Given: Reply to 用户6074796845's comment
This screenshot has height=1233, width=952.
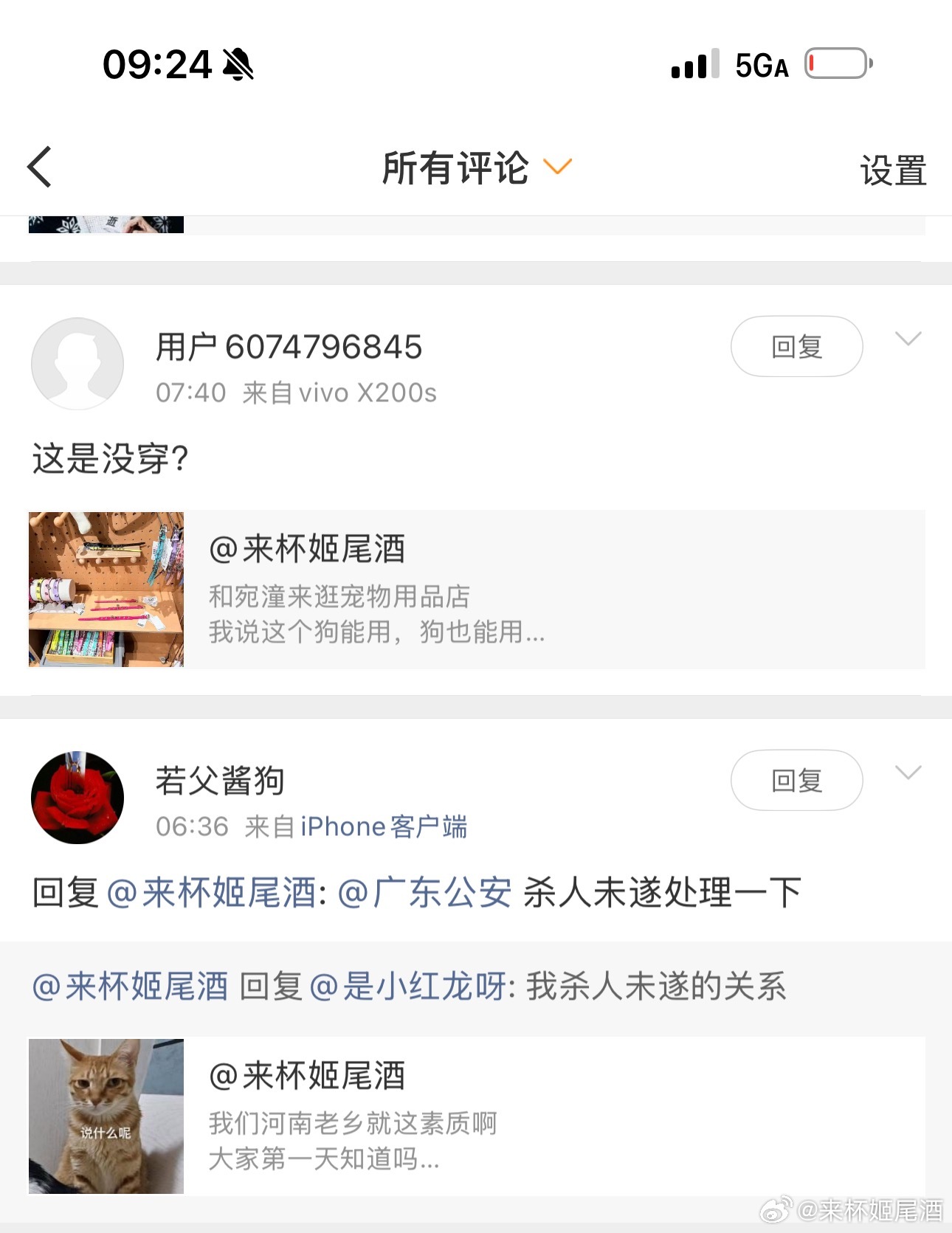Looking at the screenshot, I should [796, 346].
